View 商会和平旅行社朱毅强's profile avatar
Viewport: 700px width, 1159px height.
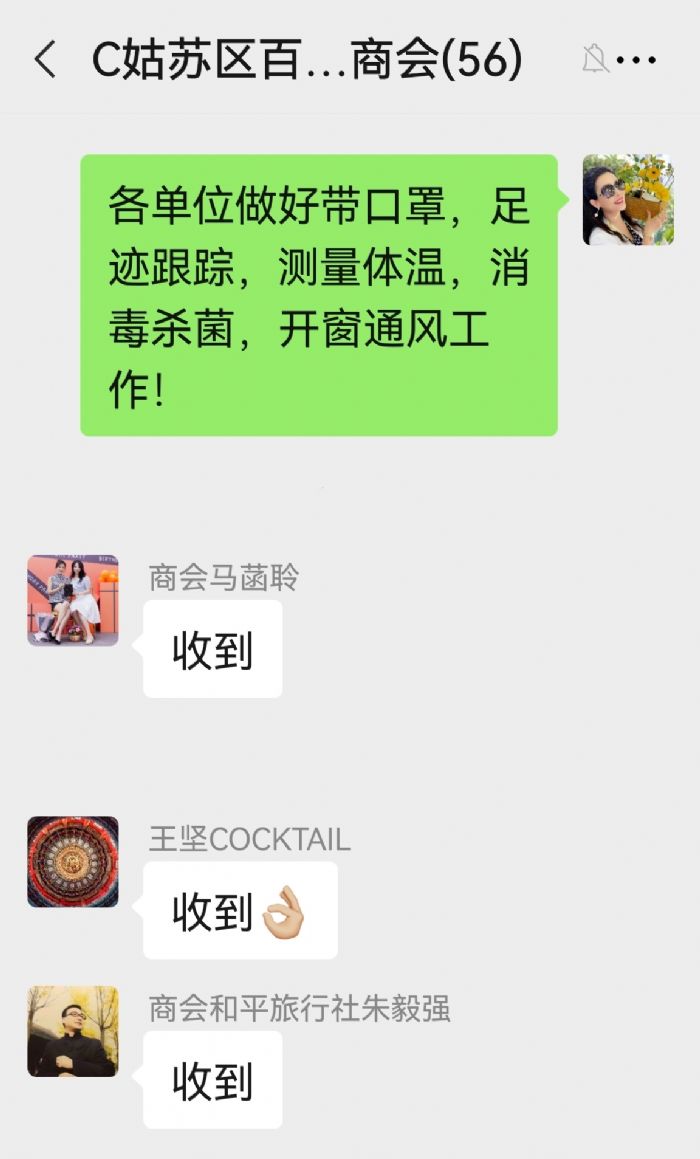coord(73,1031)
